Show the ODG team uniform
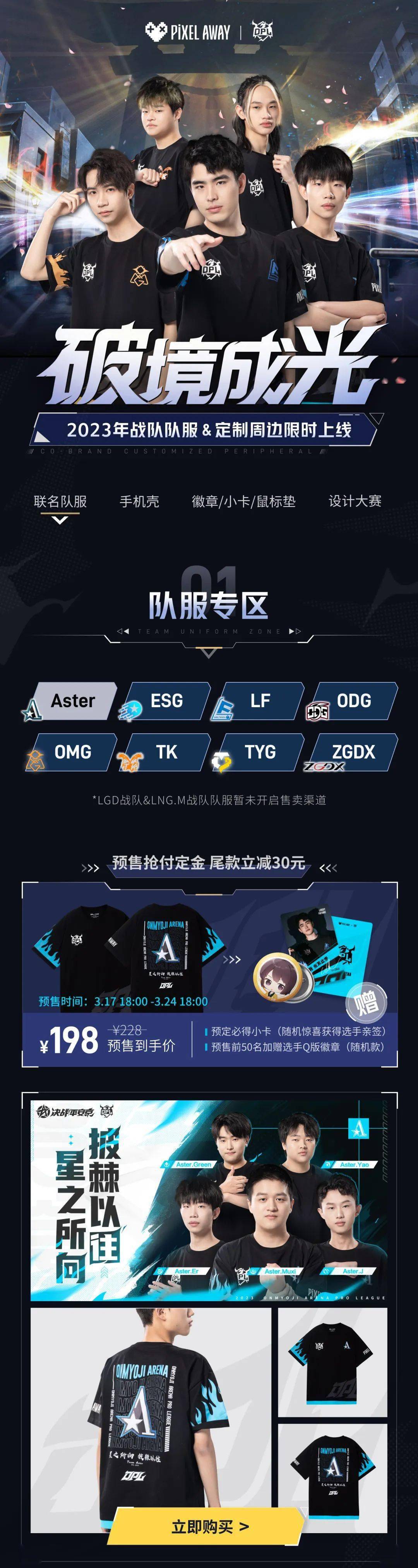The width and height of the screenshot is (418, 1568). click(353, 701)
